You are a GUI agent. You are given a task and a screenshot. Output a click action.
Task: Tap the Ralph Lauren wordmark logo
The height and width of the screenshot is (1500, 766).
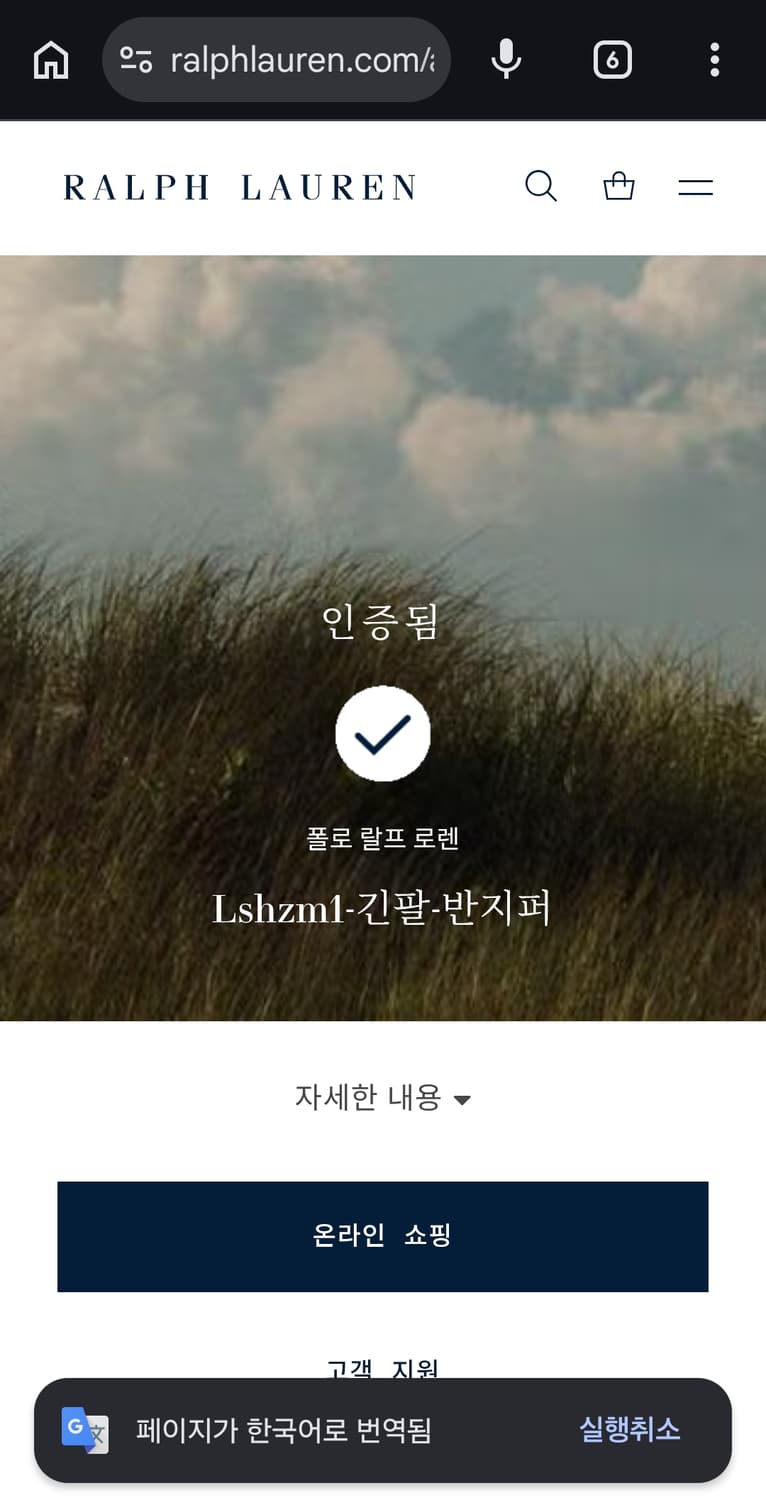point(240,186)
